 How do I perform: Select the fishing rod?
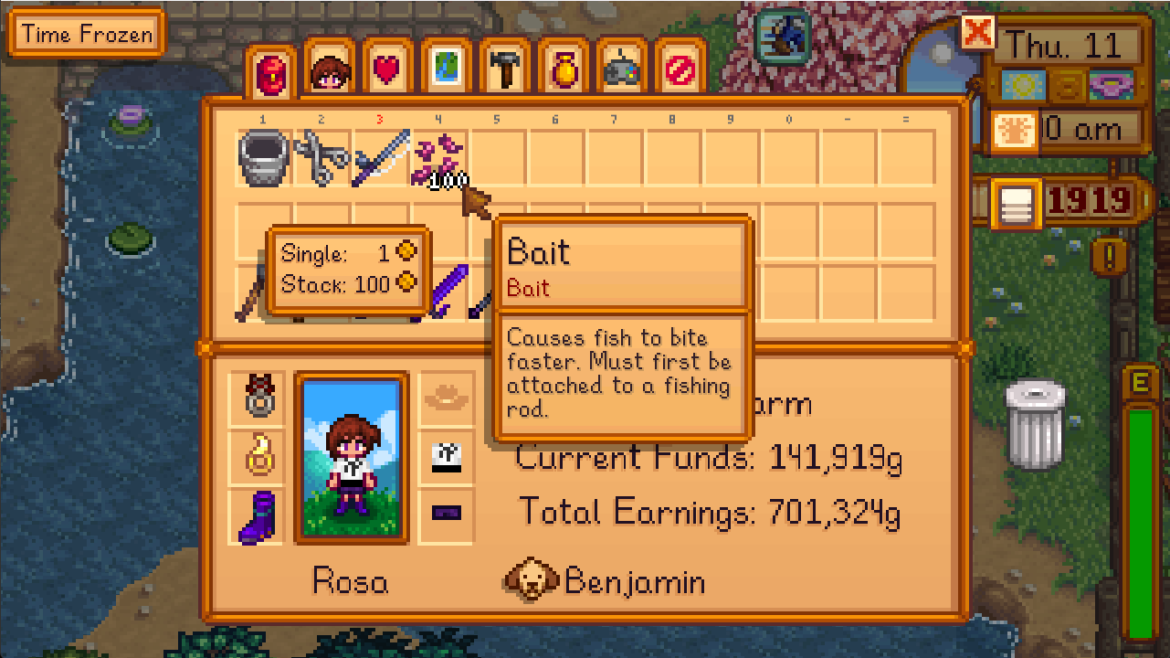(x=381, y=158)
